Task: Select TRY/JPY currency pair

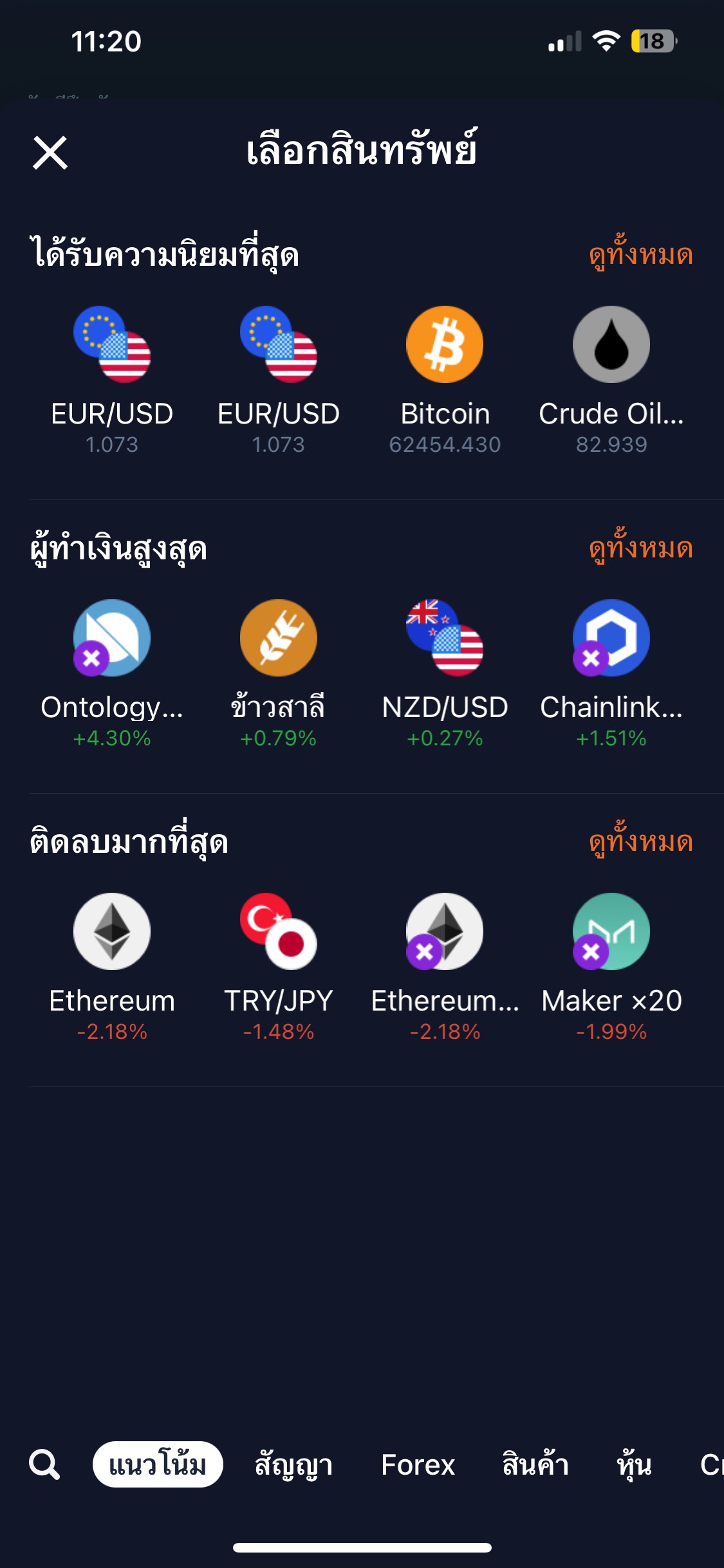Action: tap(278, 968)
